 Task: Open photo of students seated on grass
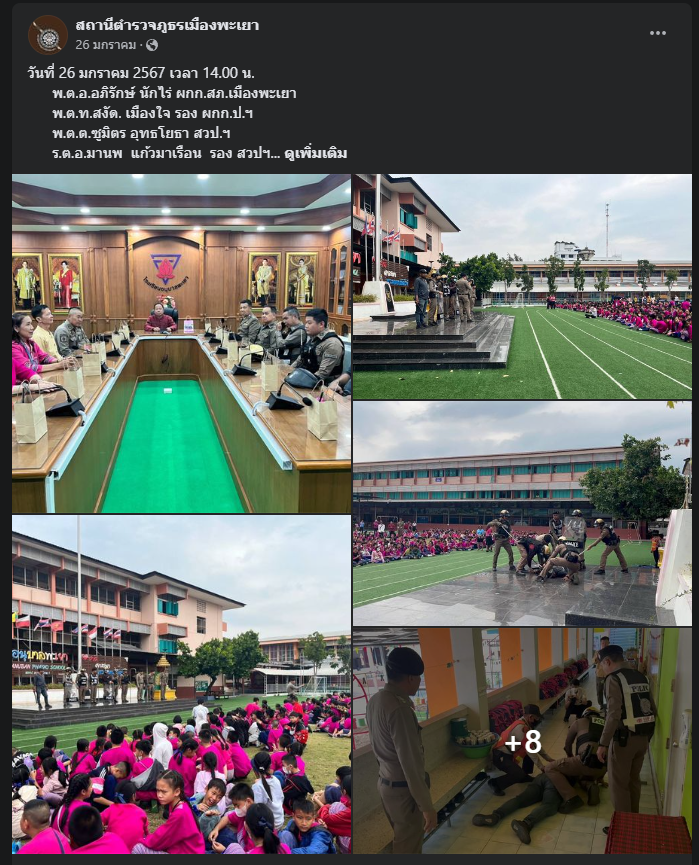point(181,684)
